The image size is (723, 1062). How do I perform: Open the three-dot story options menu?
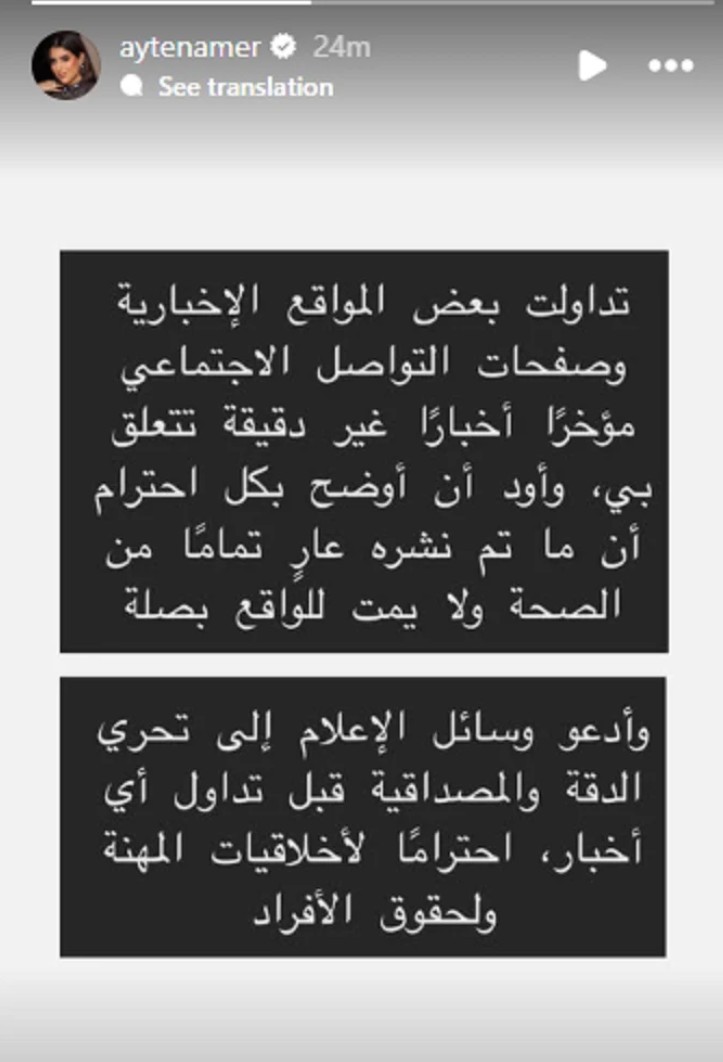(670, 66)
